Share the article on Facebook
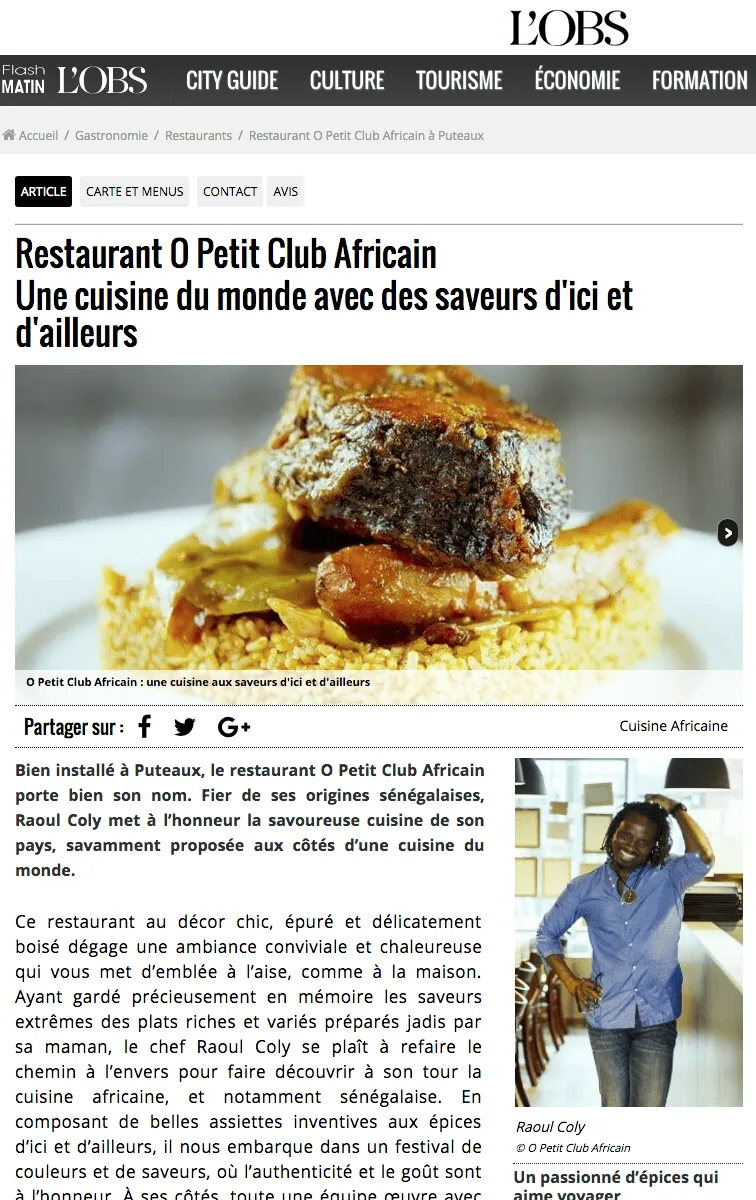The width and height of the screenshot is (756, 1200). [145, 727]
